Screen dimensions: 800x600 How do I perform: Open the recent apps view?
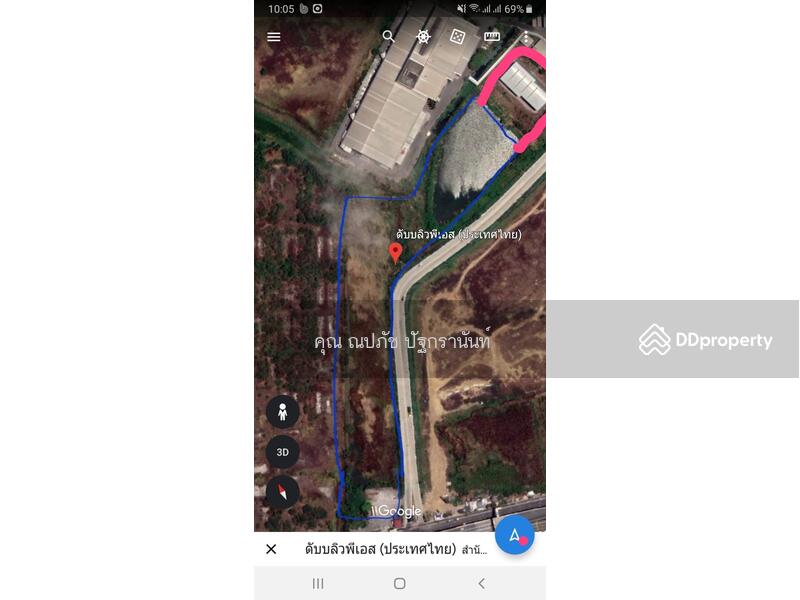point(318,583)
